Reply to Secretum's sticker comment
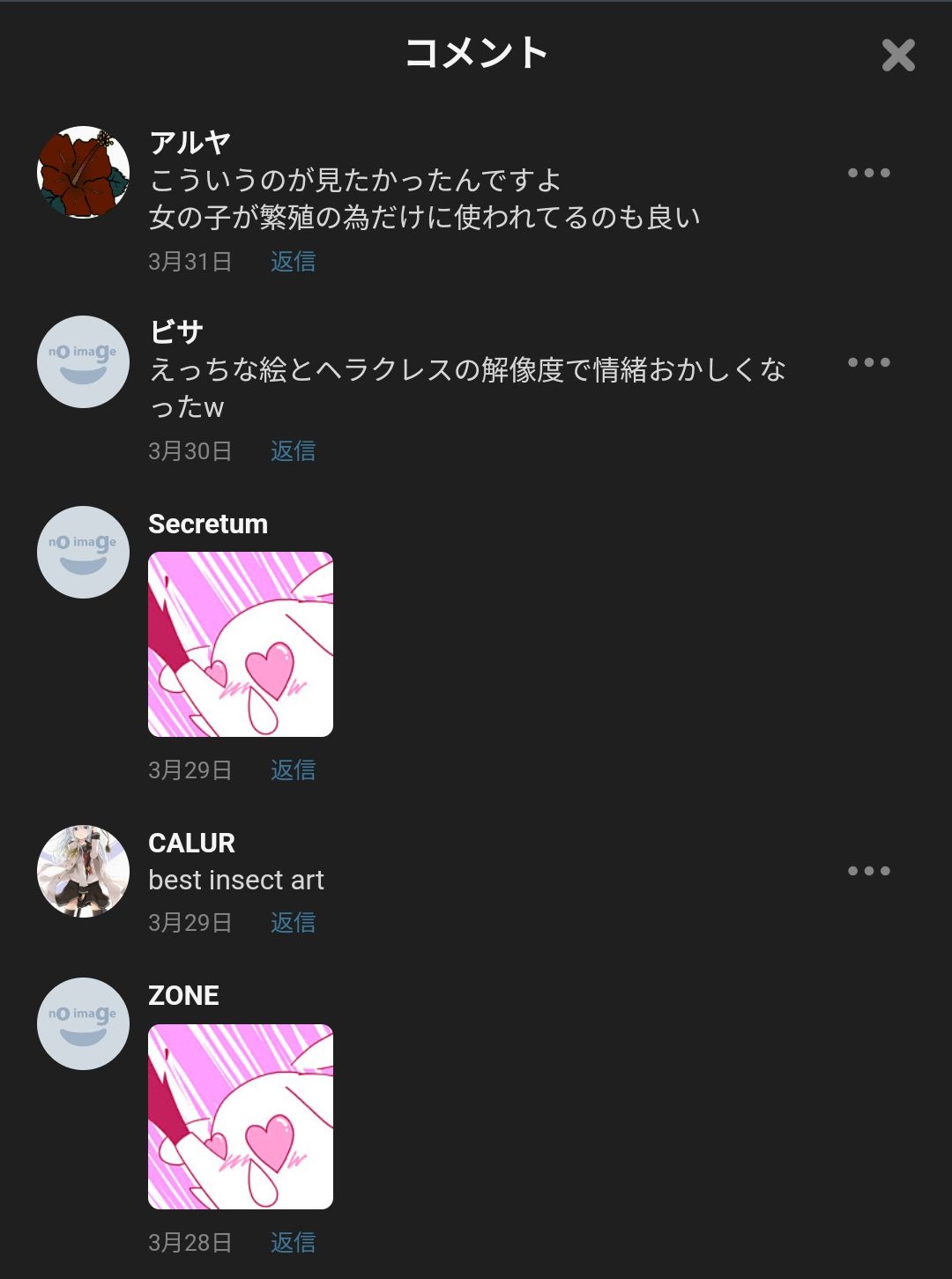This screenshot has width=952, height=1279. click(293, 770)
